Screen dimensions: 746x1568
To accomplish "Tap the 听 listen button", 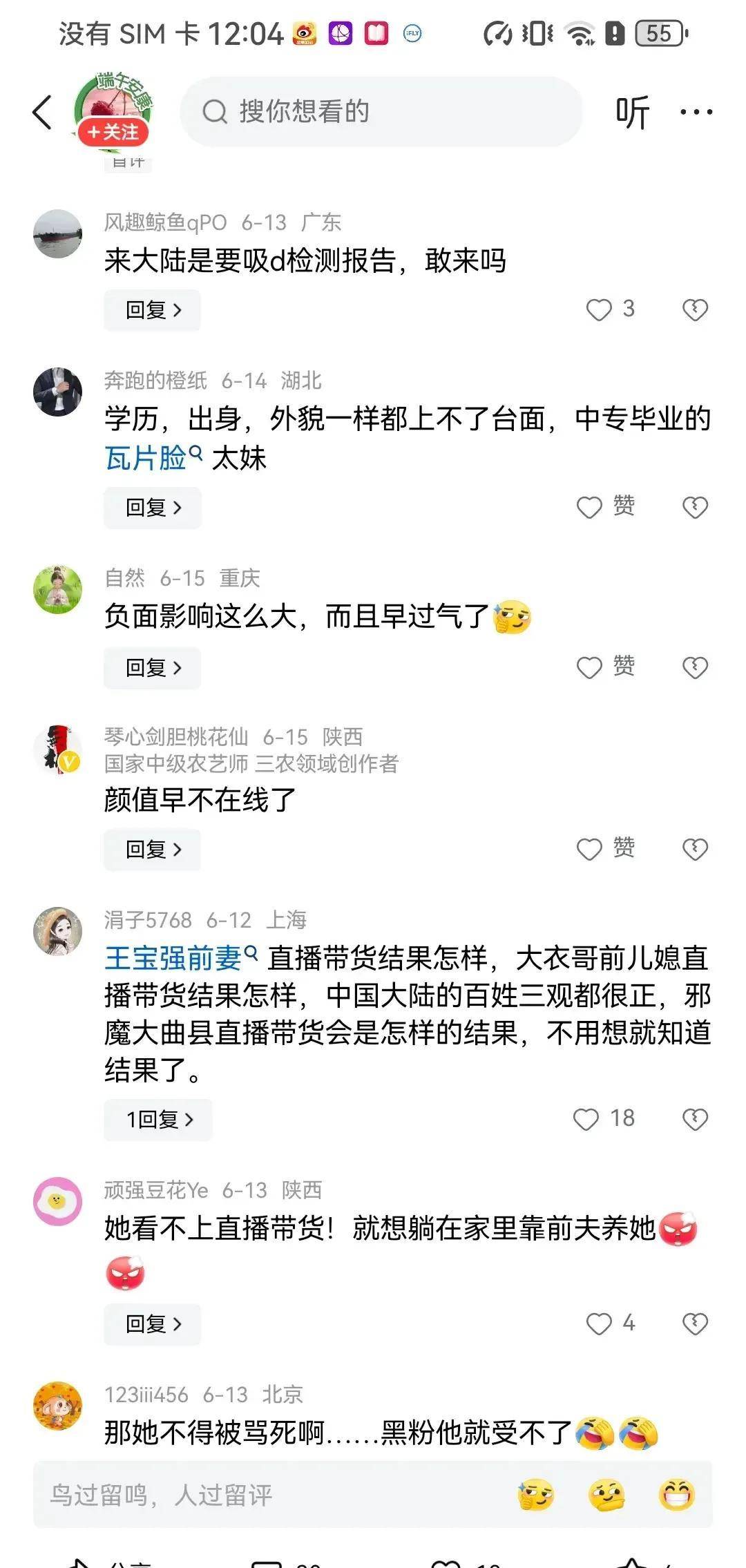I will pos(632,112).
